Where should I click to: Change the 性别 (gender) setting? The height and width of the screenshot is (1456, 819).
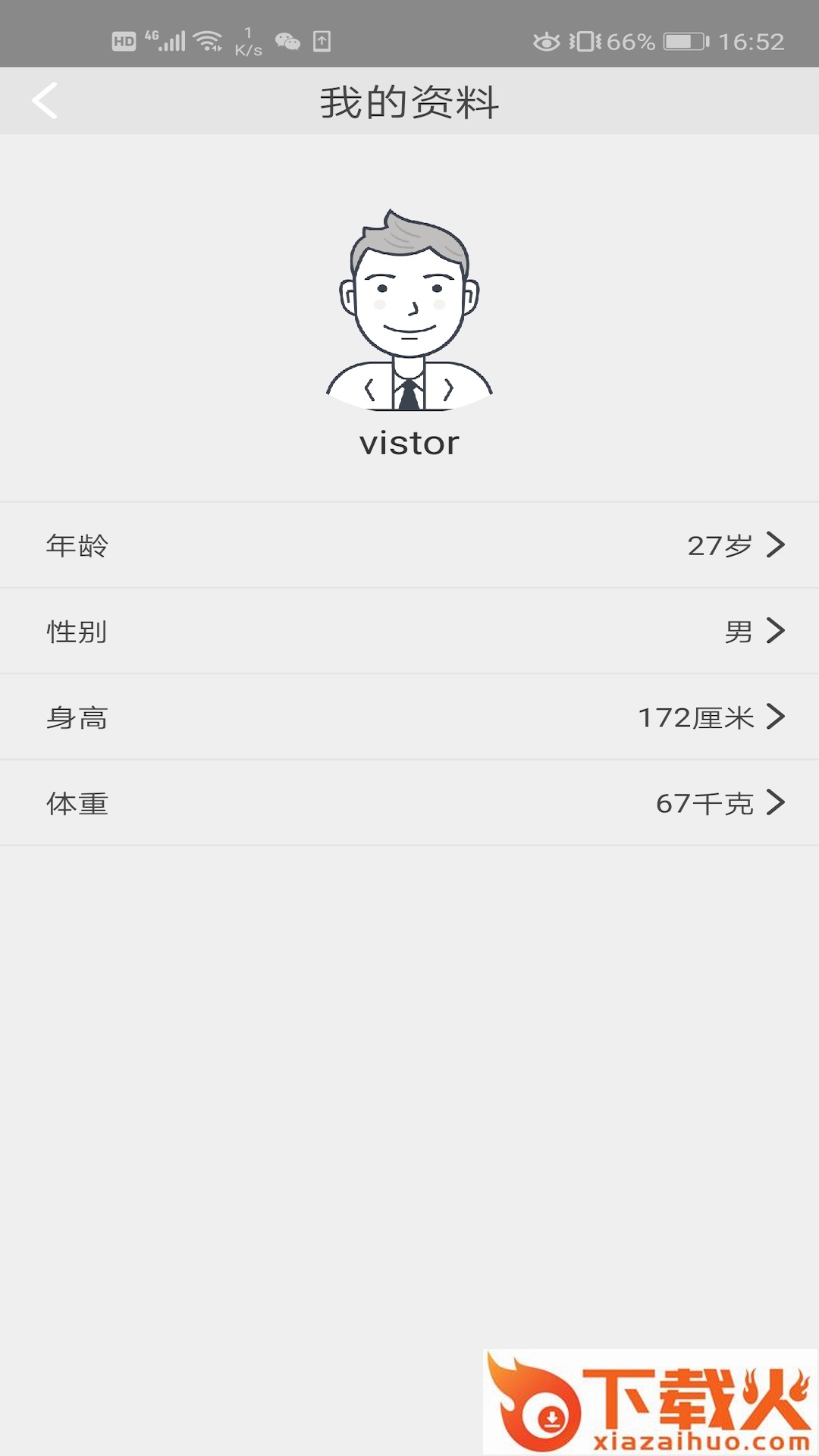pos(409,631)
